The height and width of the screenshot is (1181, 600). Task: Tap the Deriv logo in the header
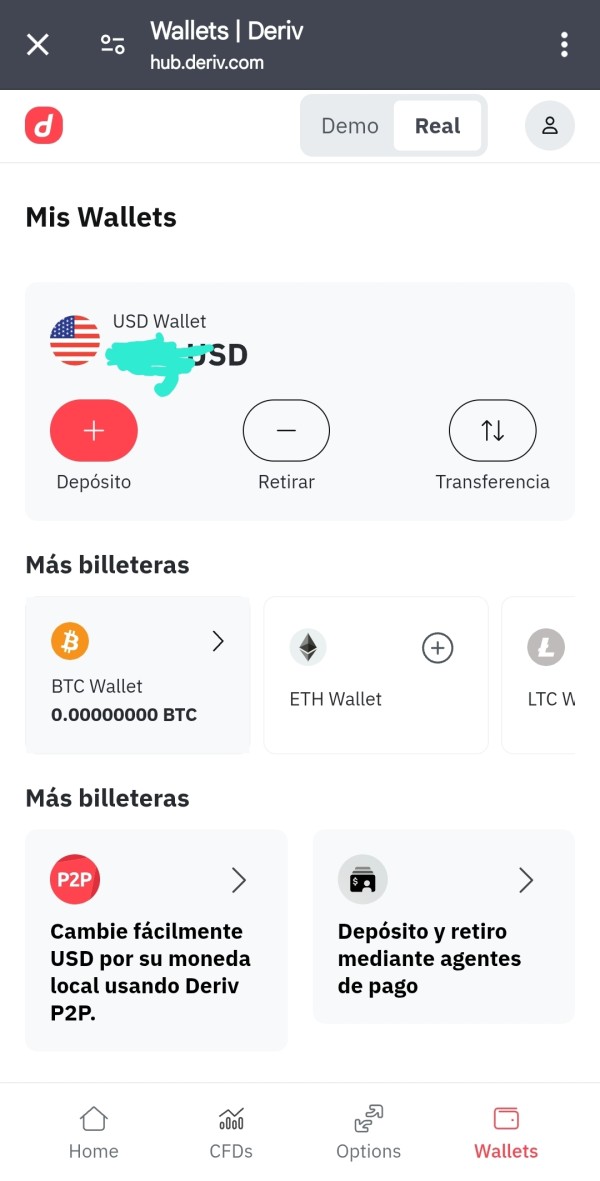coord(44,126)
